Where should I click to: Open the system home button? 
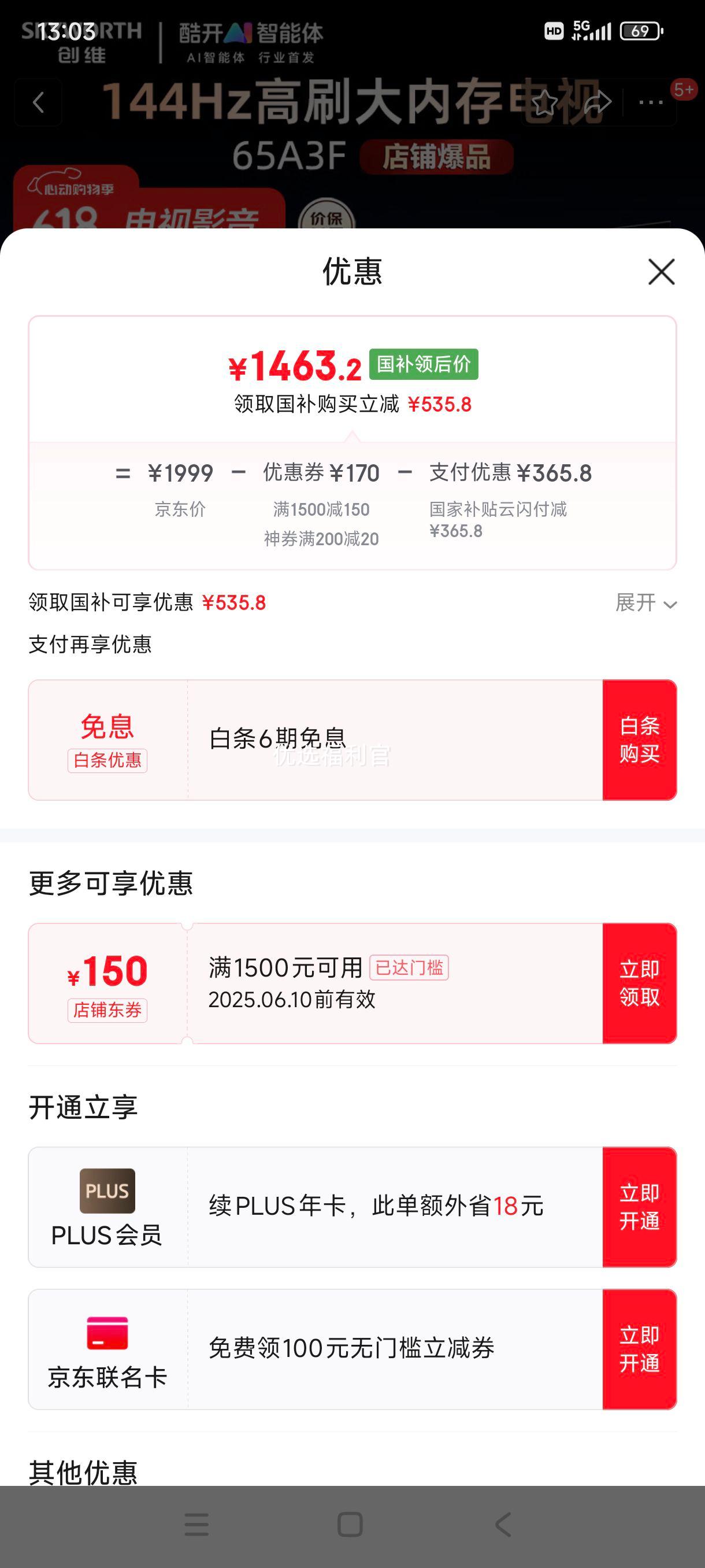(x=350, y=1525)
